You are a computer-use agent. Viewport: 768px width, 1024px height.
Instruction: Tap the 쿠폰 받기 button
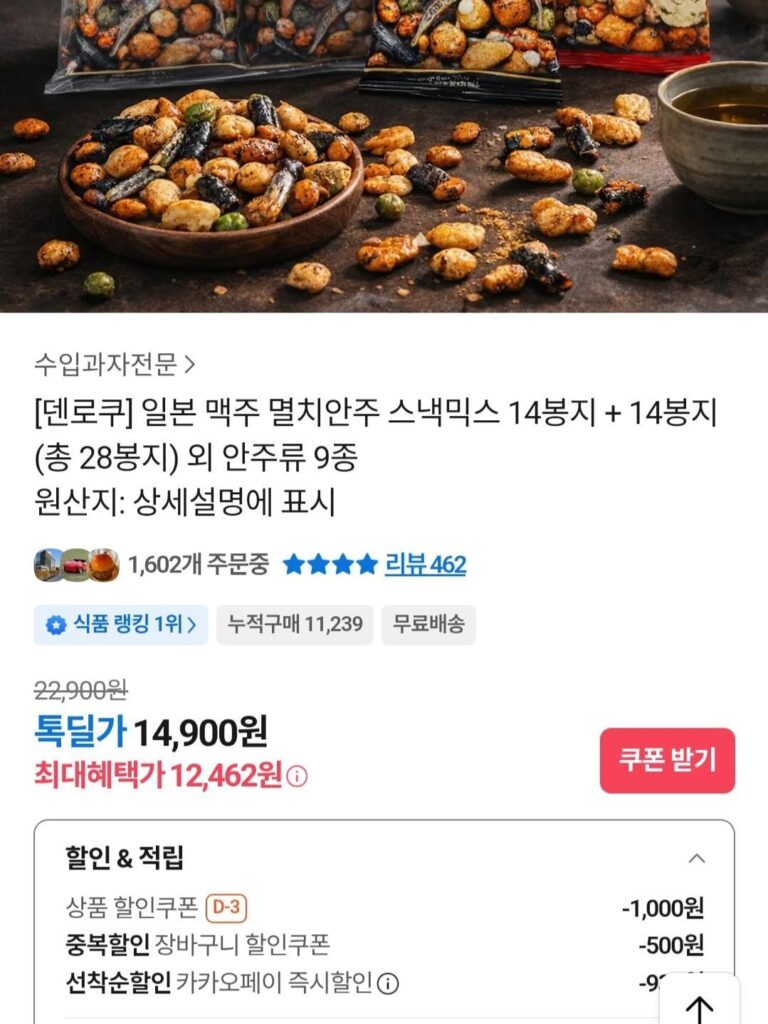click(667, 761)
